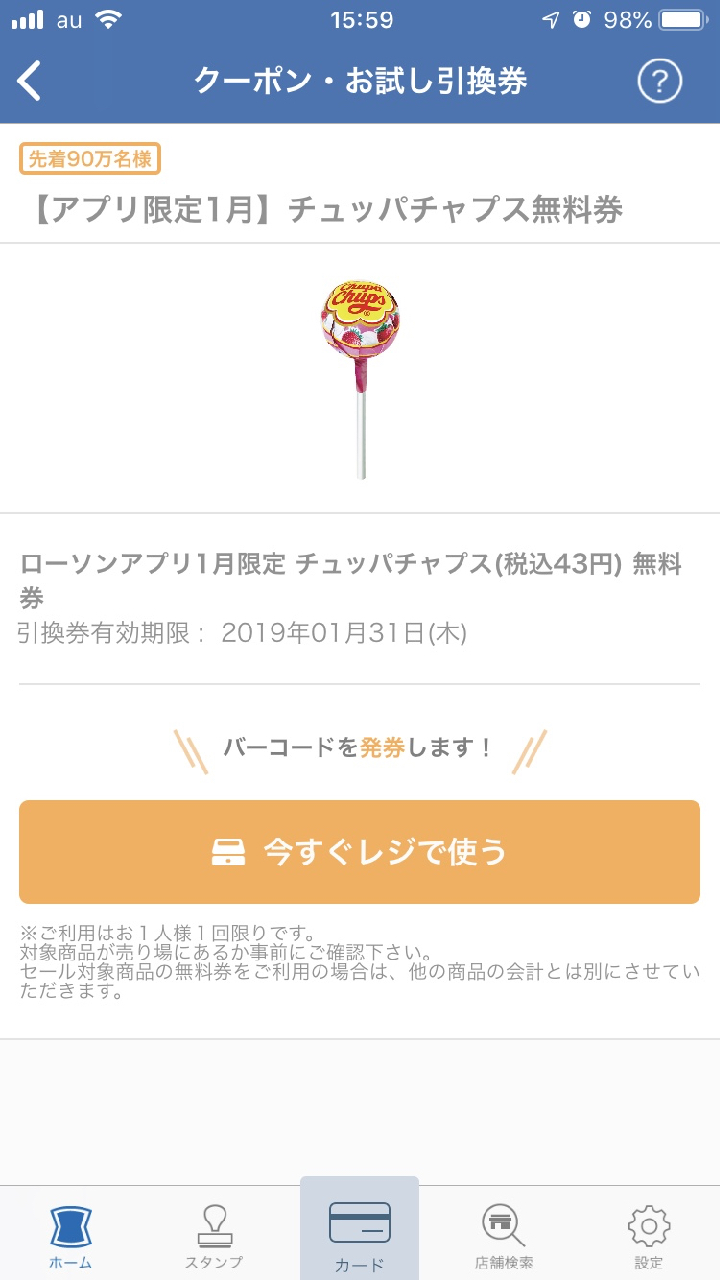The image size is (720, 1280).
Task: Tap 今すぐレジで使う button
Action: pyautogui.click(x=359, y=852)
